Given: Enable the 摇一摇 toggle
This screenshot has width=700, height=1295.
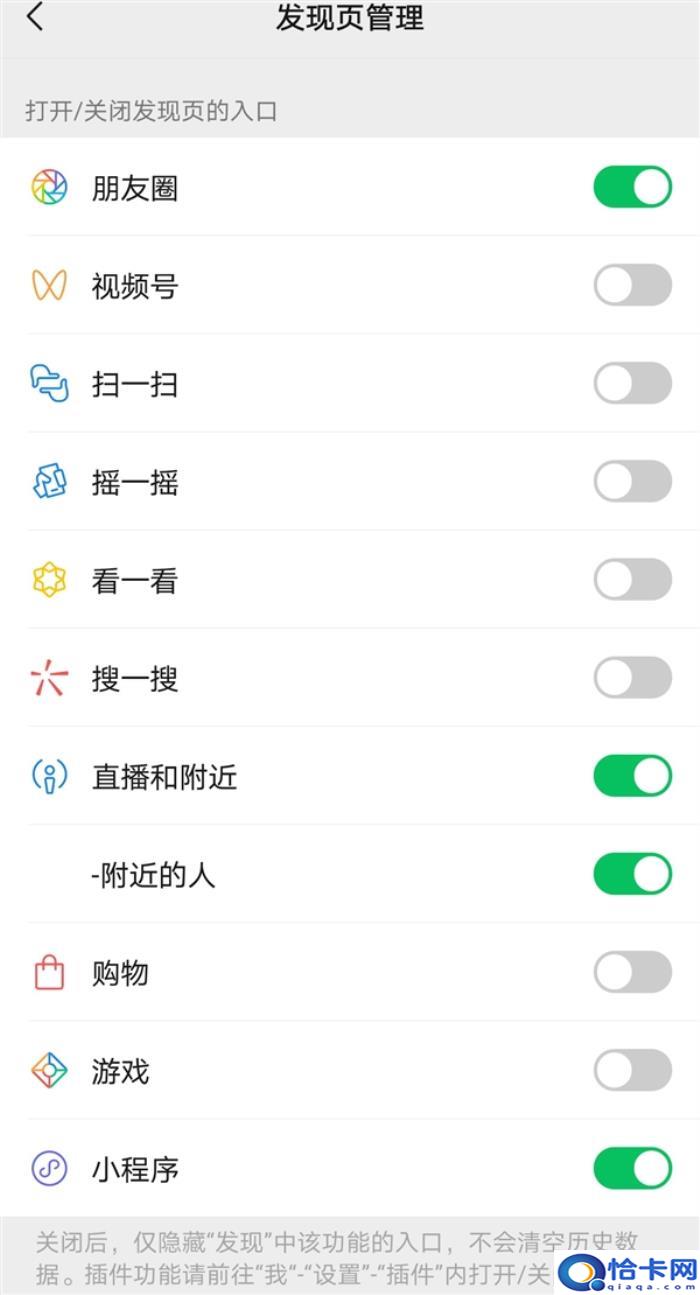Looking at the screenshot, I should (x=632, y=481).
